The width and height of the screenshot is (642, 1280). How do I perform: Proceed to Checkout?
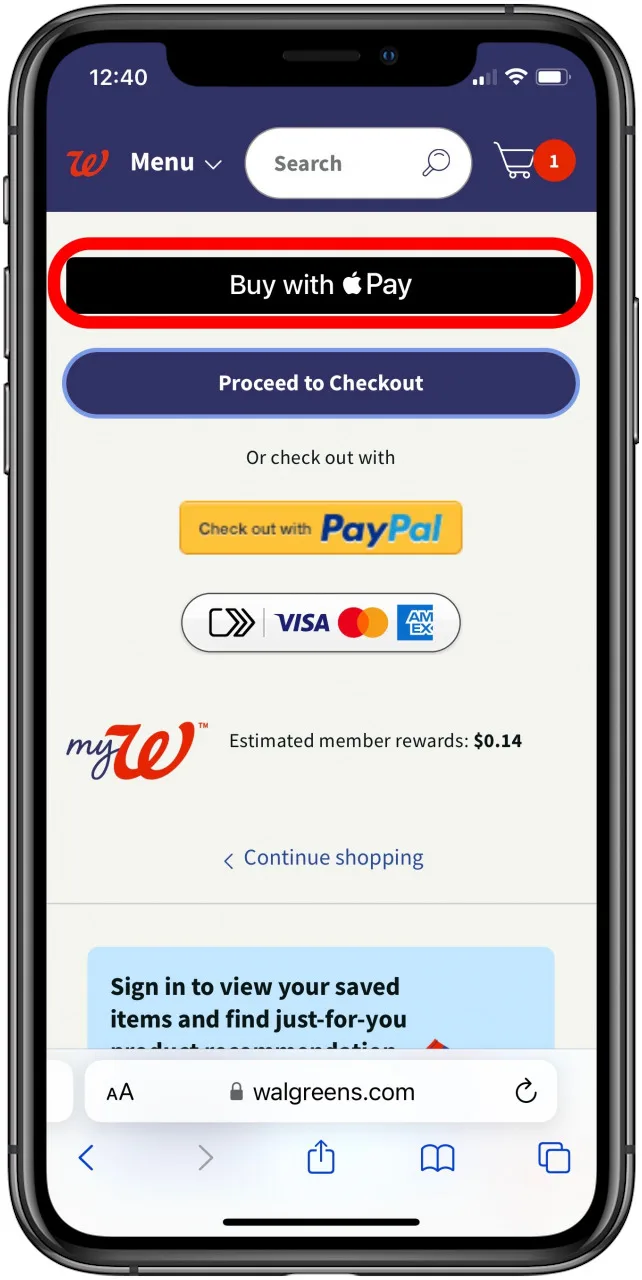[321, 383]
